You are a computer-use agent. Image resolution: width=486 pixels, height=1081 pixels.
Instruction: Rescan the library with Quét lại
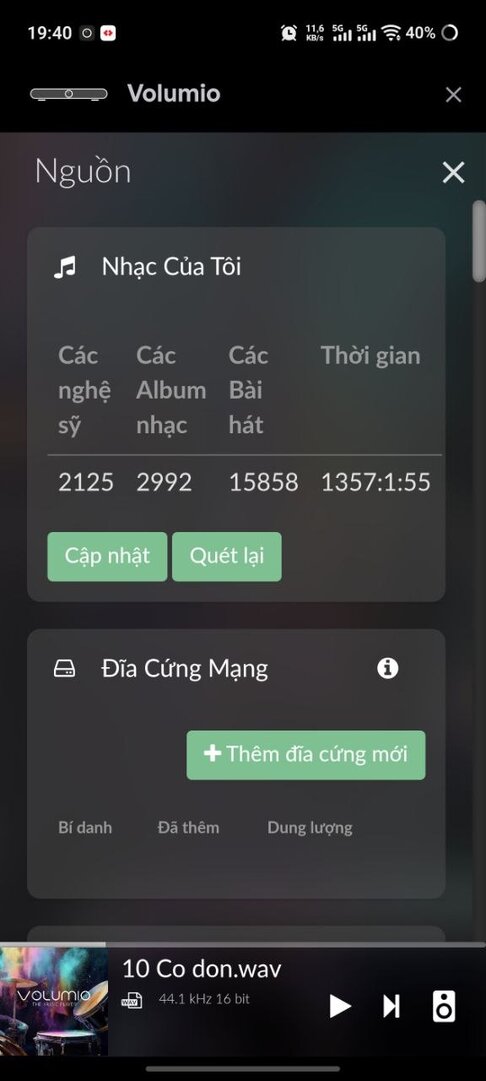(227, 556)
